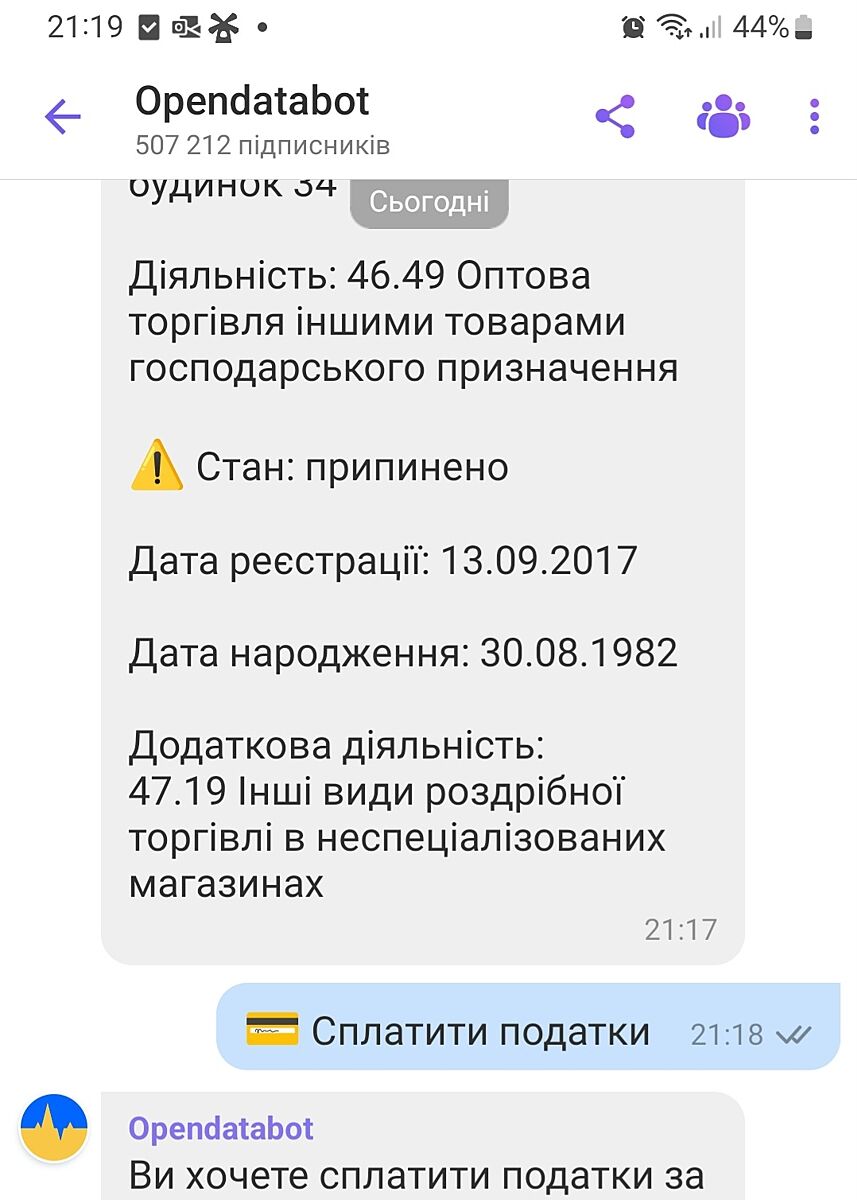The image size is (857, 1200).
Task: Open the Opendatabot sender name in the message
Action: click(221, 1128)
